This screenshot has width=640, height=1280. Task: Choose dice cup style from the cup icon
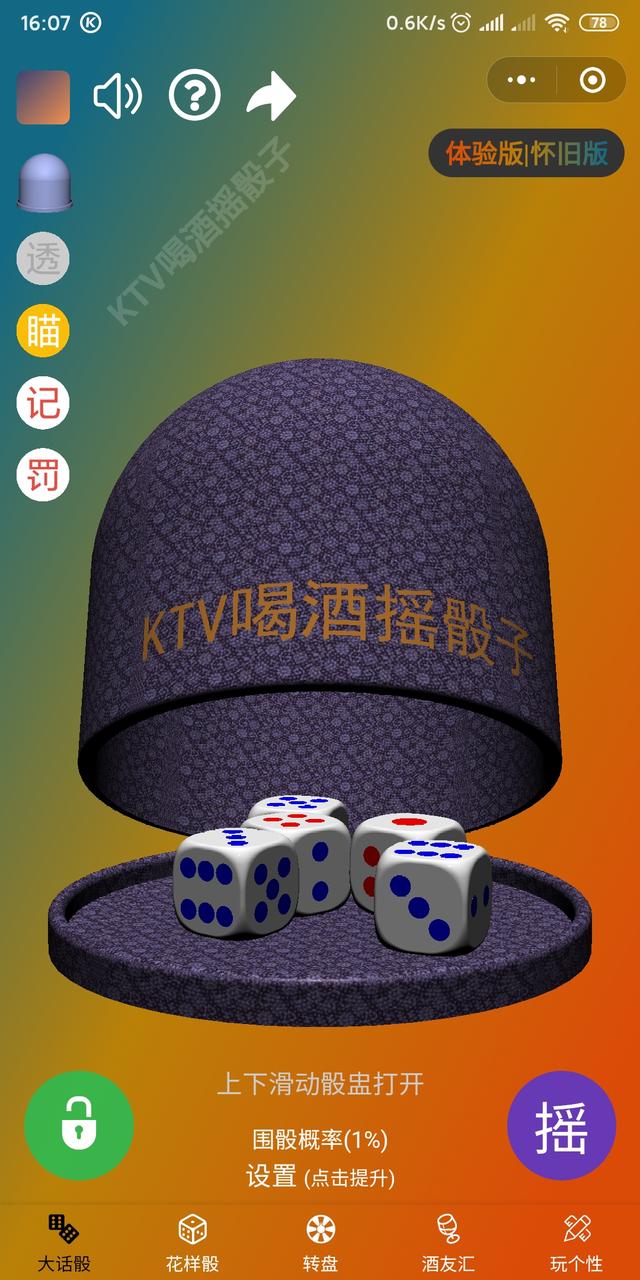pos(44,182)
